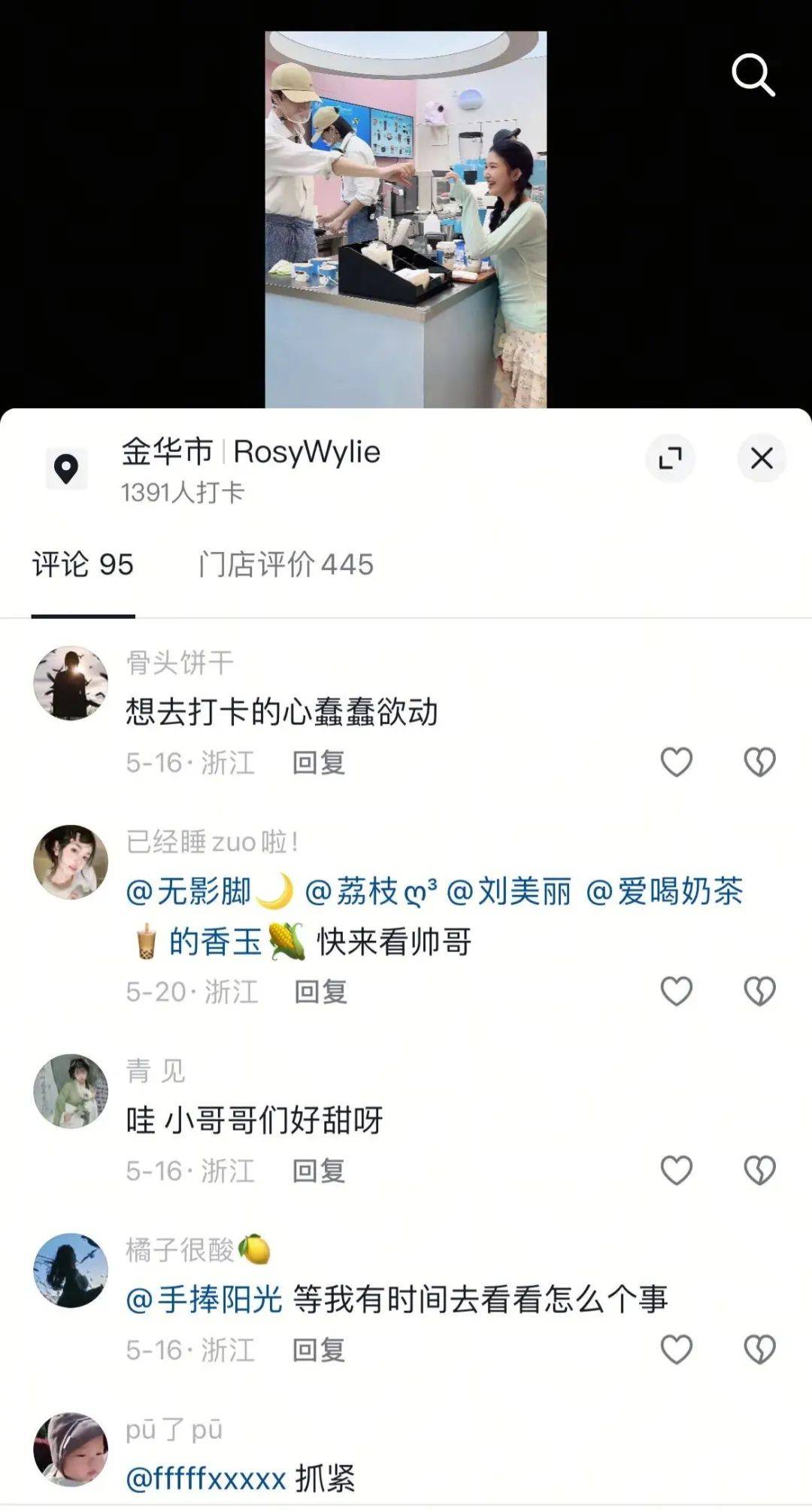Reply to 橘子很酸's comment
Viewport: 812px width, 1511px height.
pyautogui.click(x=319, y=1350)
